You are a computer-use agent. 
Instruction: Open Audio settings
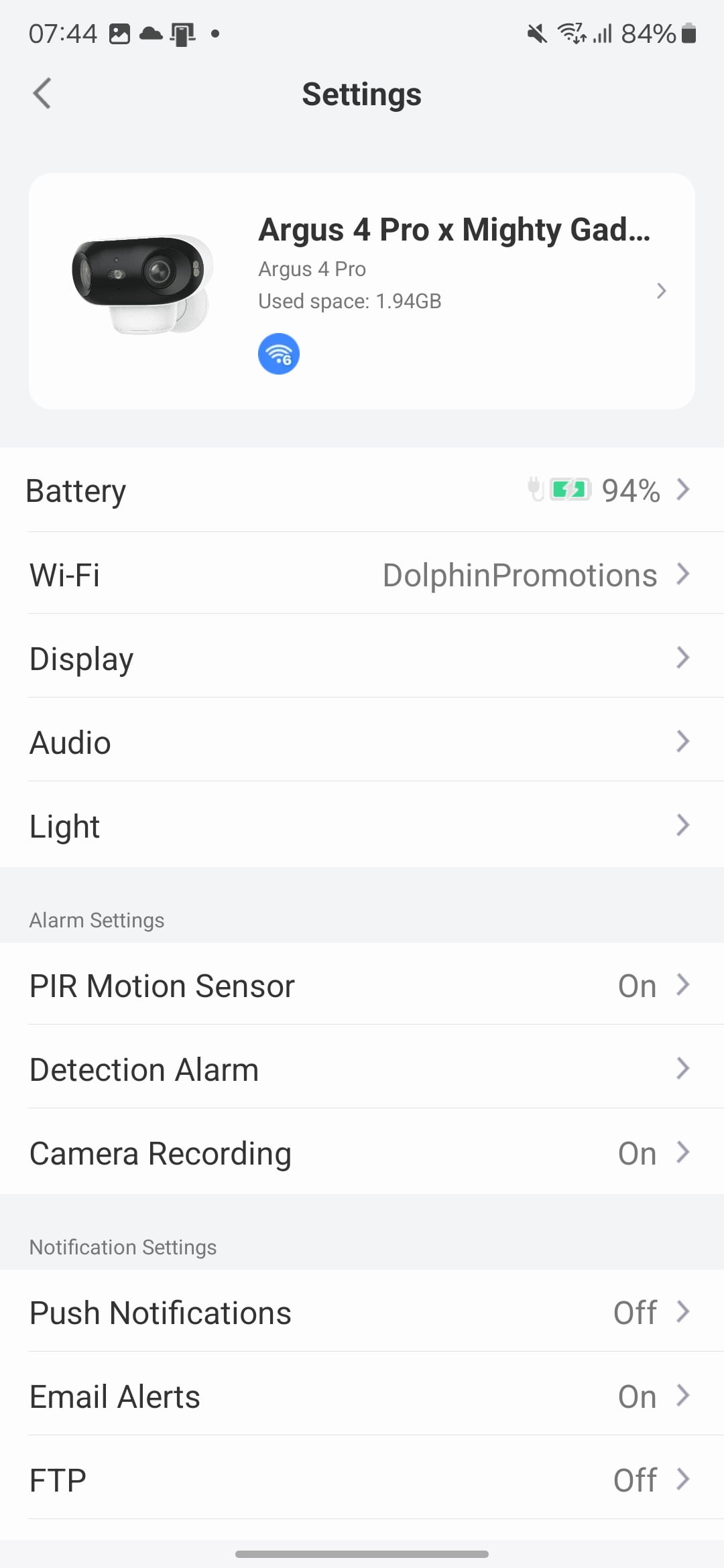pos(362,742)
